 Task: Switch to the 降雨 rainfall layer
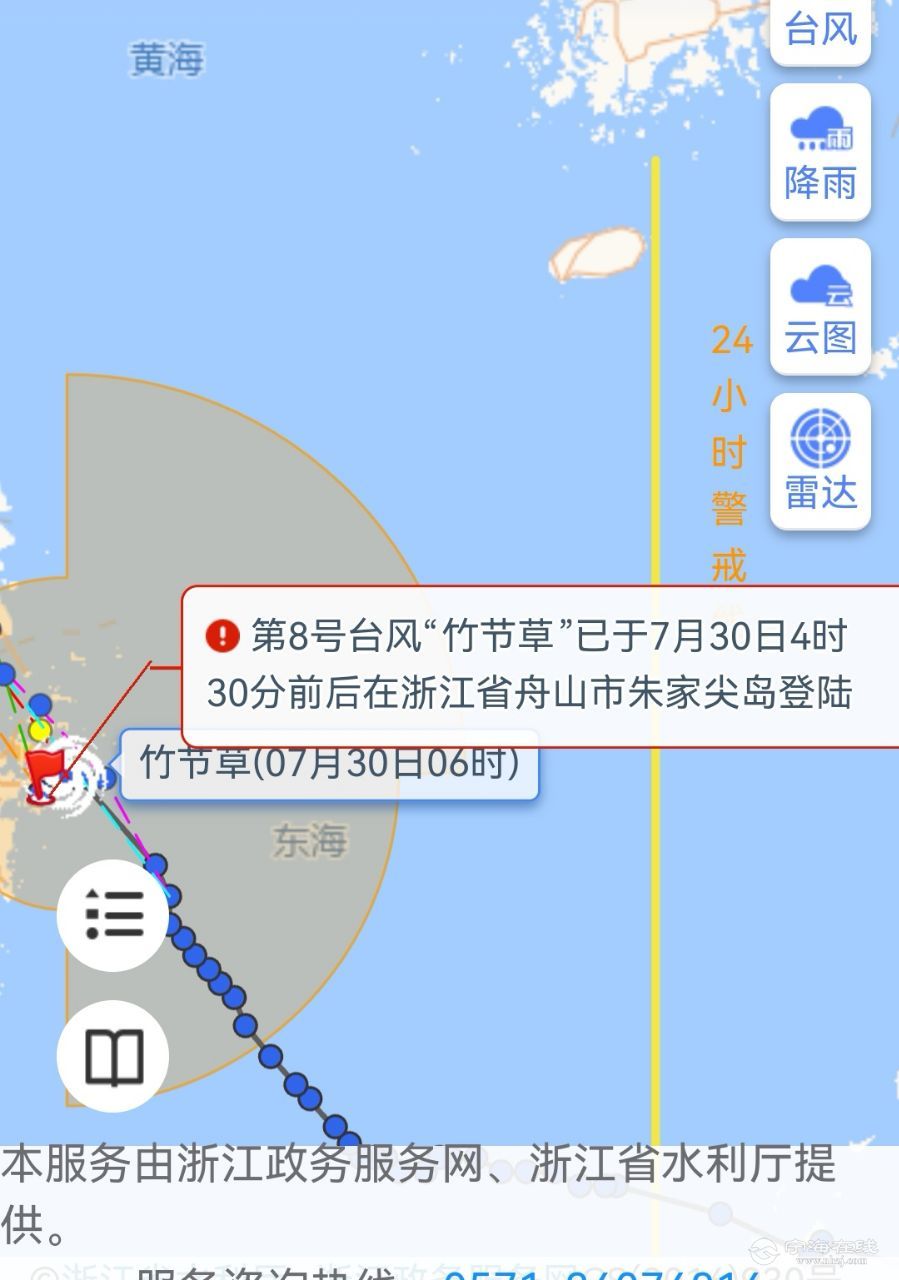point(820,153)
